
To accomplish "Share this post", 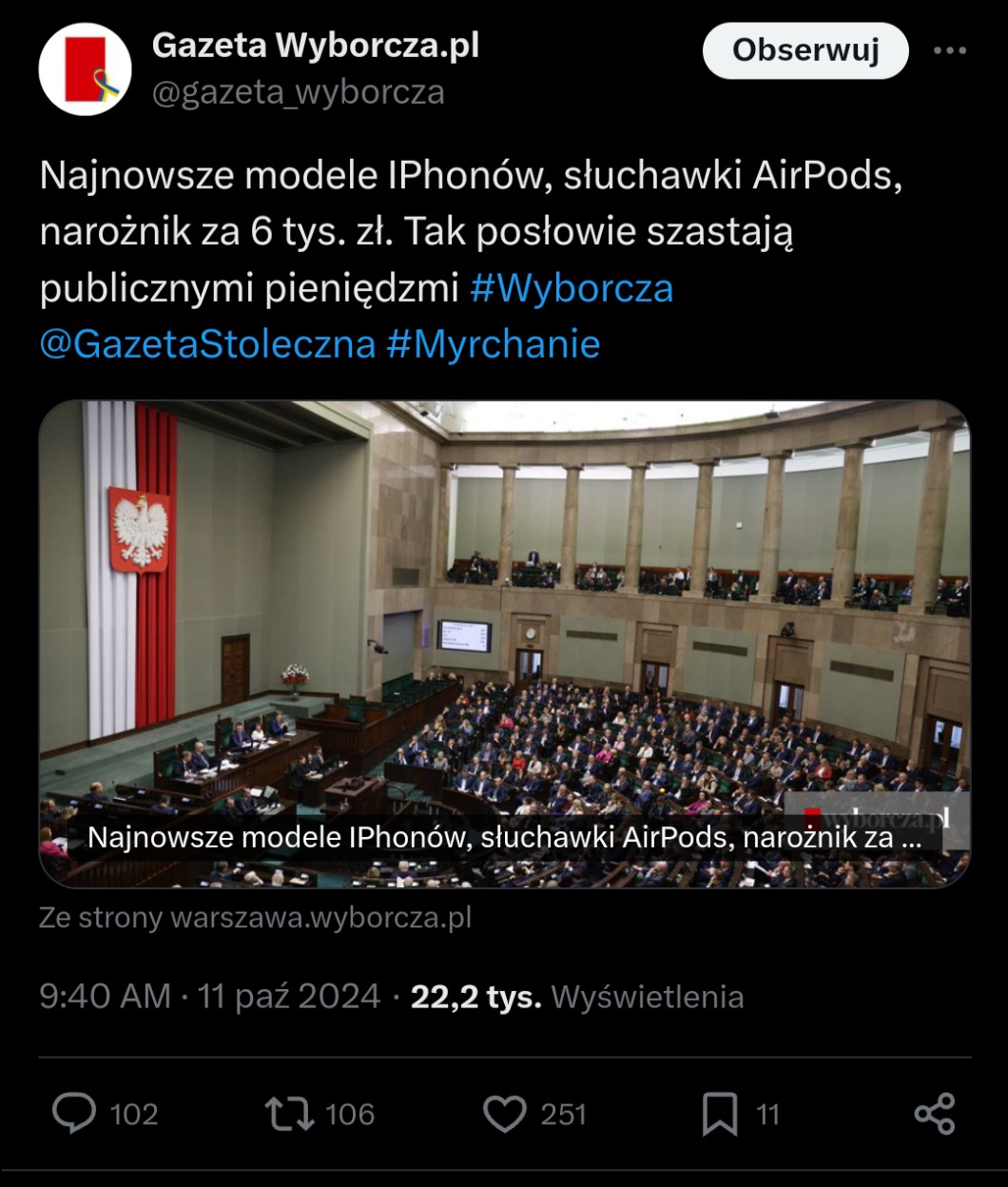I will (x=934, y=1114).
